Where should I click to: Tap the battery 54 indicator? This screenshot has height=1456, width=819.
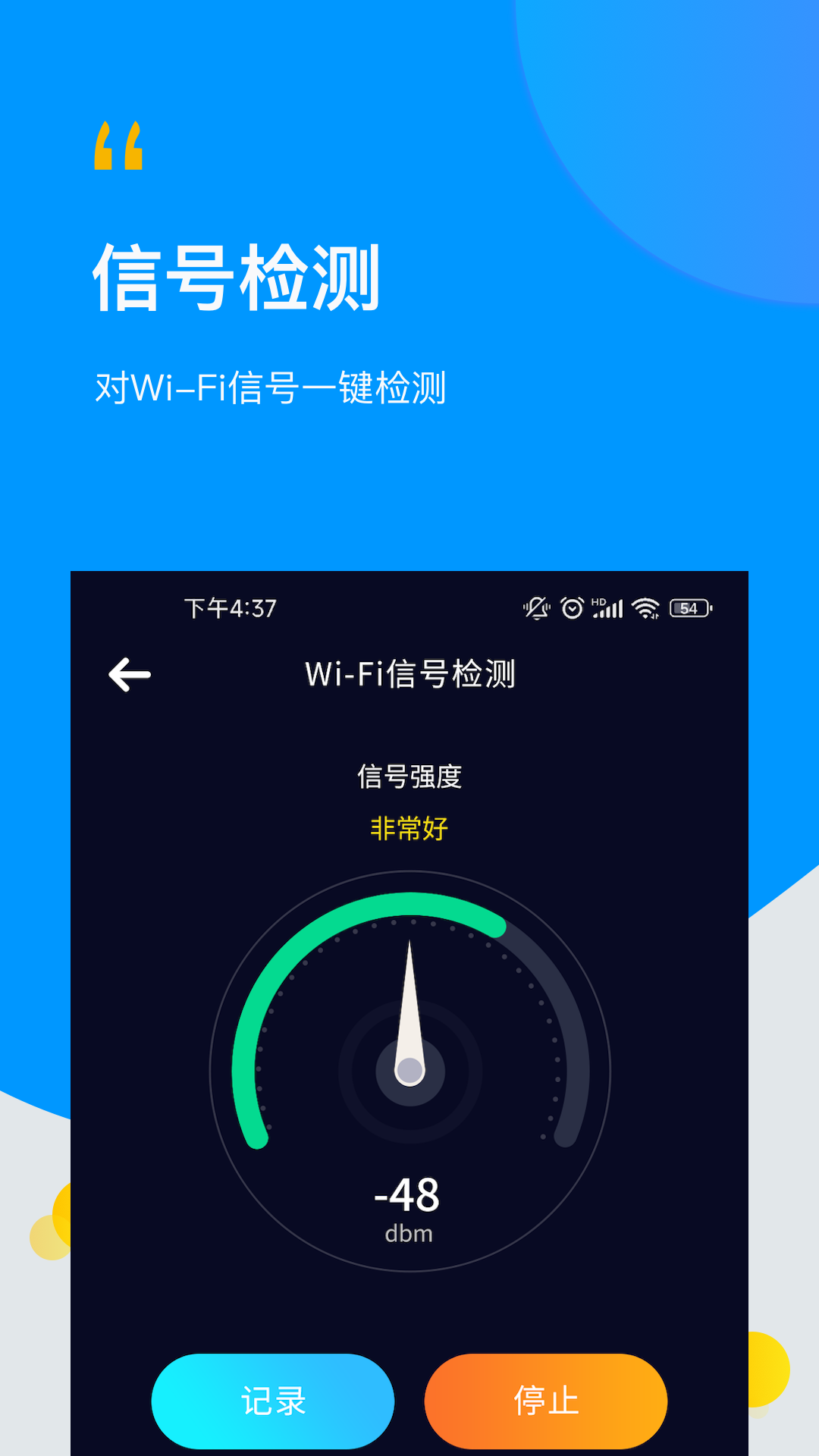tap(689, 608)
